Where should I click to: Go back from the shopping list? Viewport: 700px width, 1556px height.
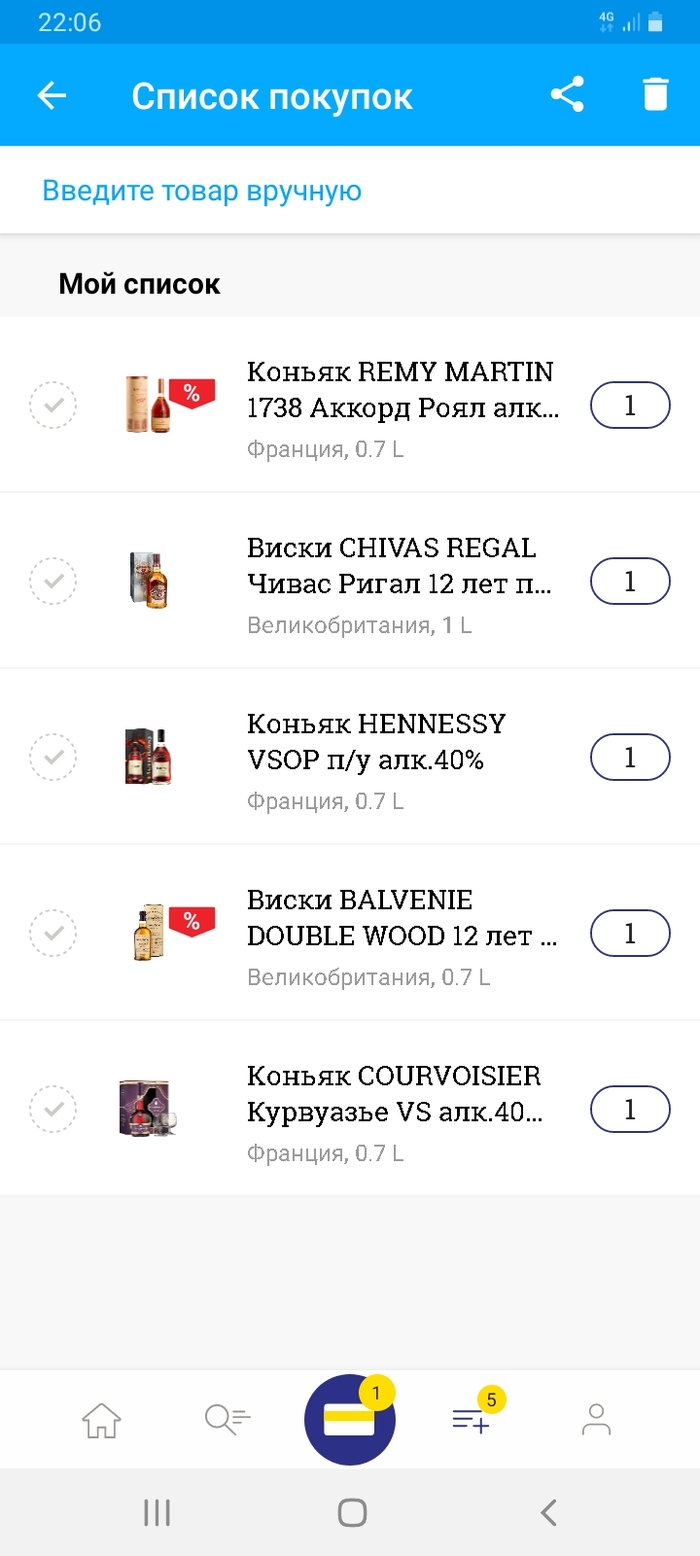52,96
